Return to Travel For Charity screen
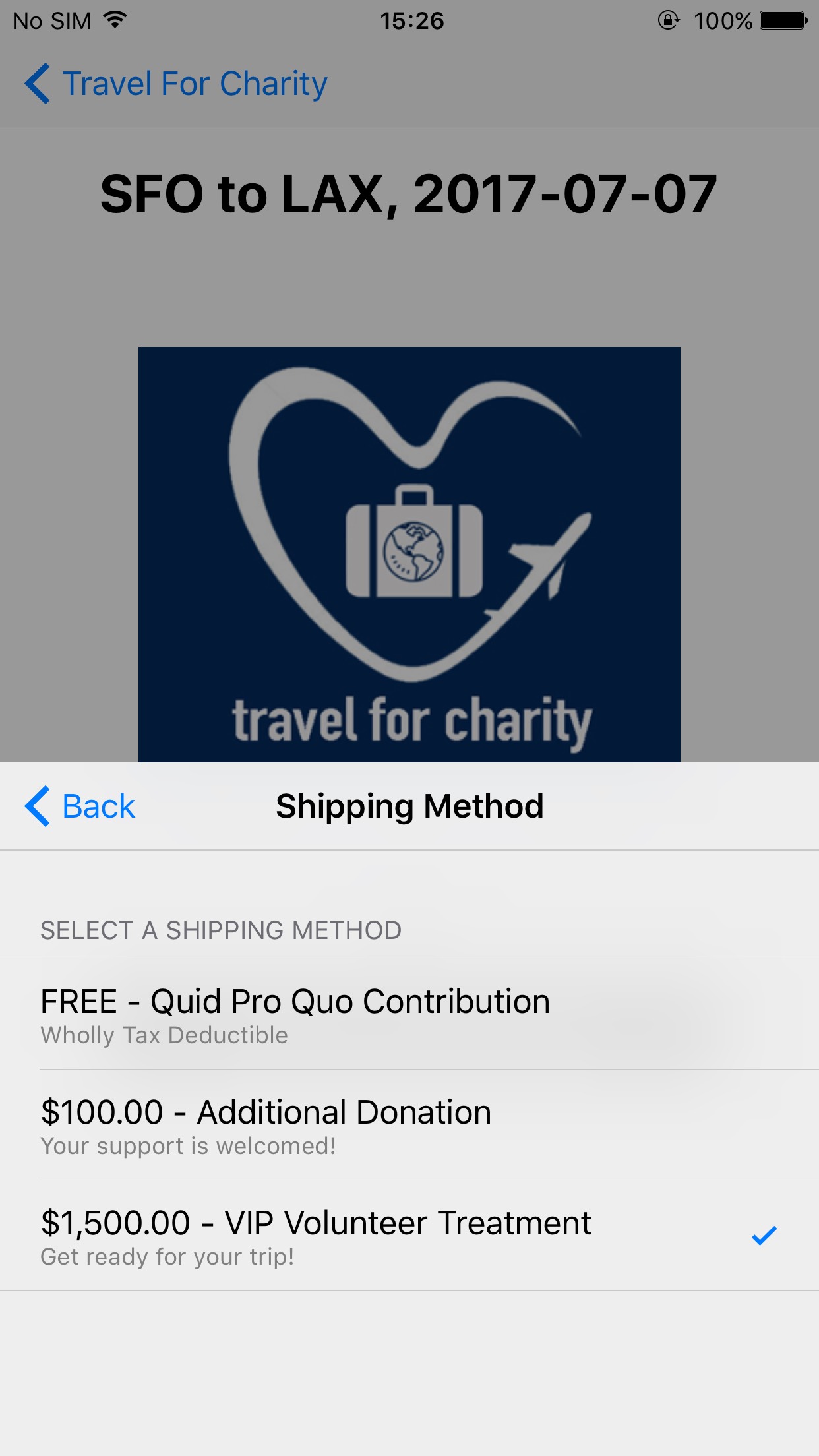819x1456 pixels. pos(175,84)
